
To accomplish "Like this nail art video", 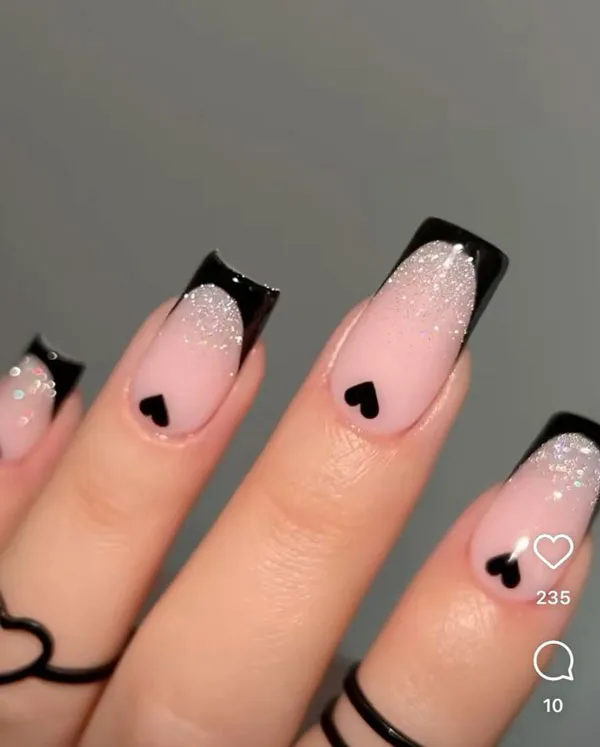I will tap(553, 551).
